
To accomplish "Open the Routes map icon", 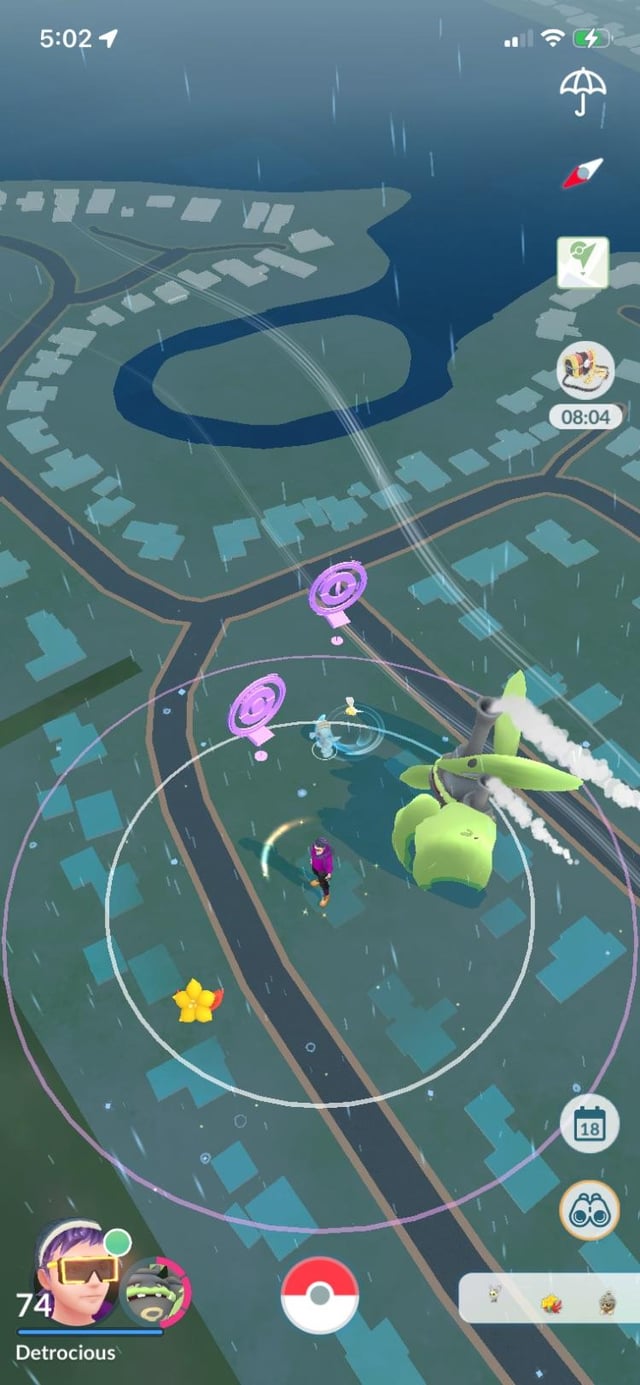I will (x=583, y=263).
